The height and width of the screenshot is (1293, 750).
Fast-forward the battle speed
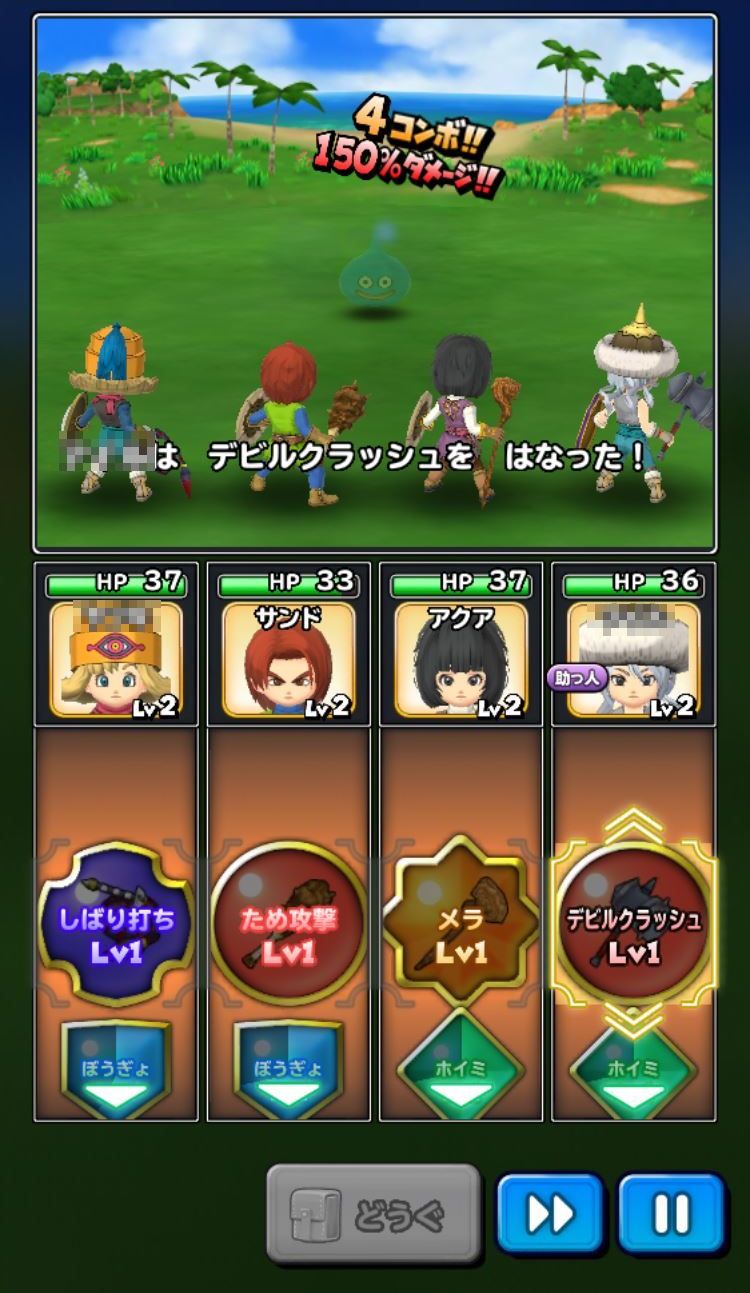tap(550, 1214)
